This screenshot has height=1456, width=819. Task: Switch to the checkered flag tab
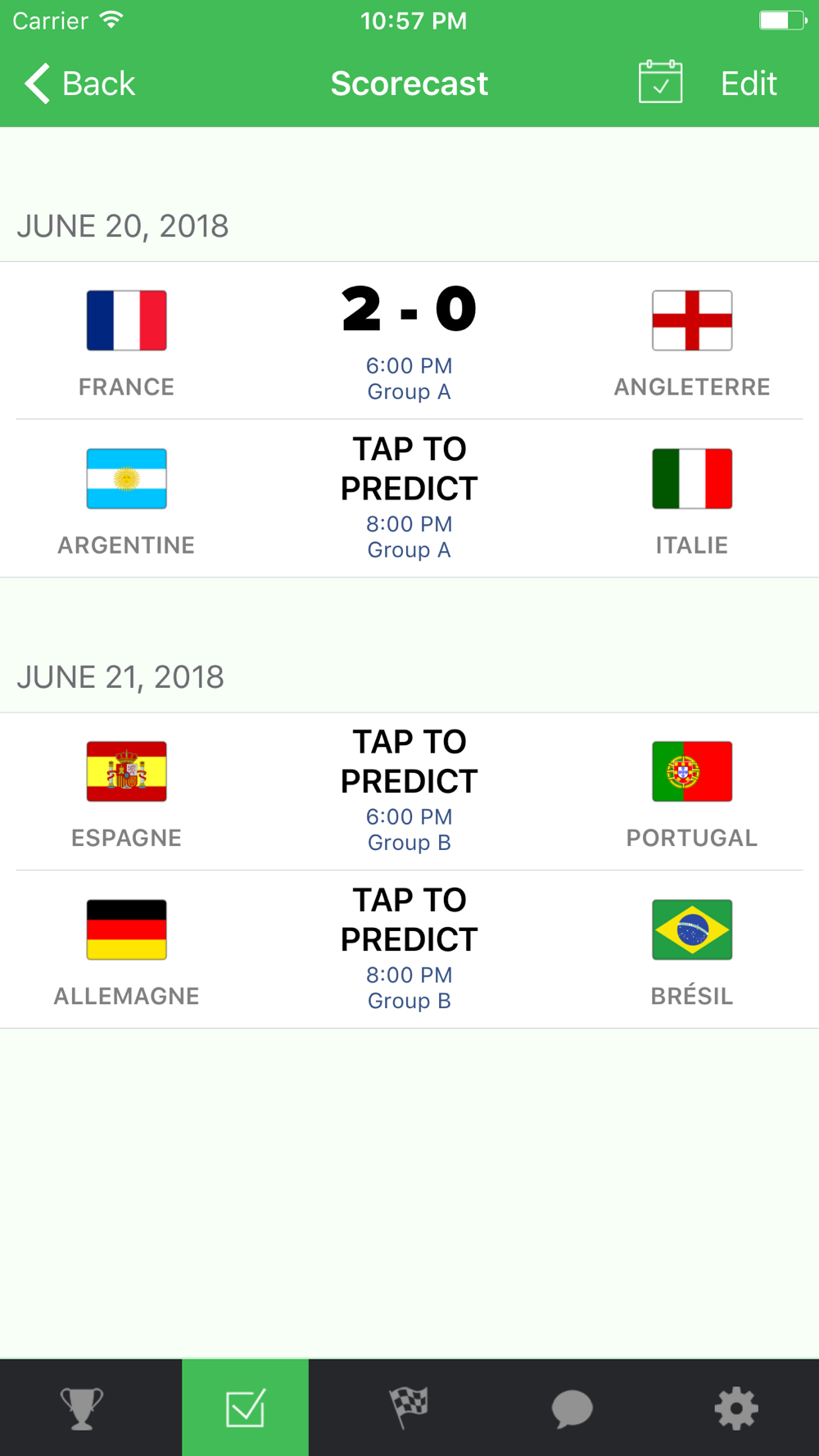(409, 1409)
